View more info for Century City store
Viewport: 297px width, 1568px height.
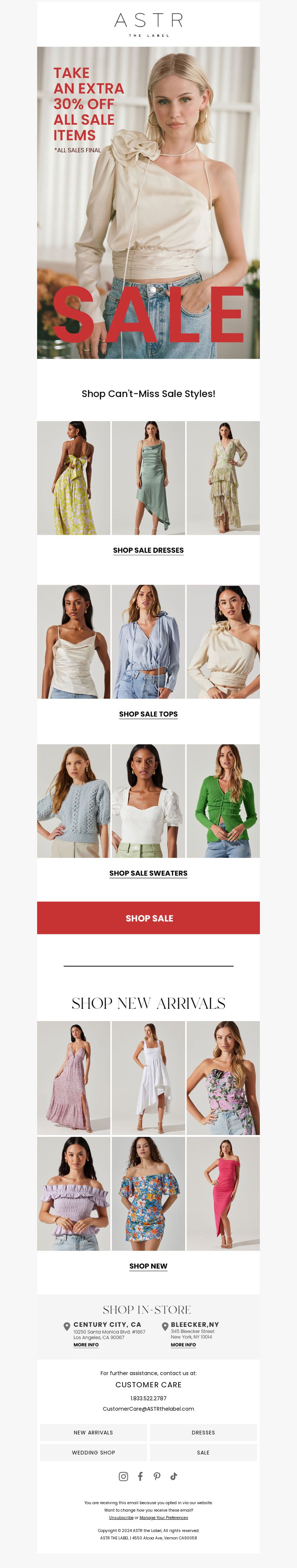[86, 1345]
